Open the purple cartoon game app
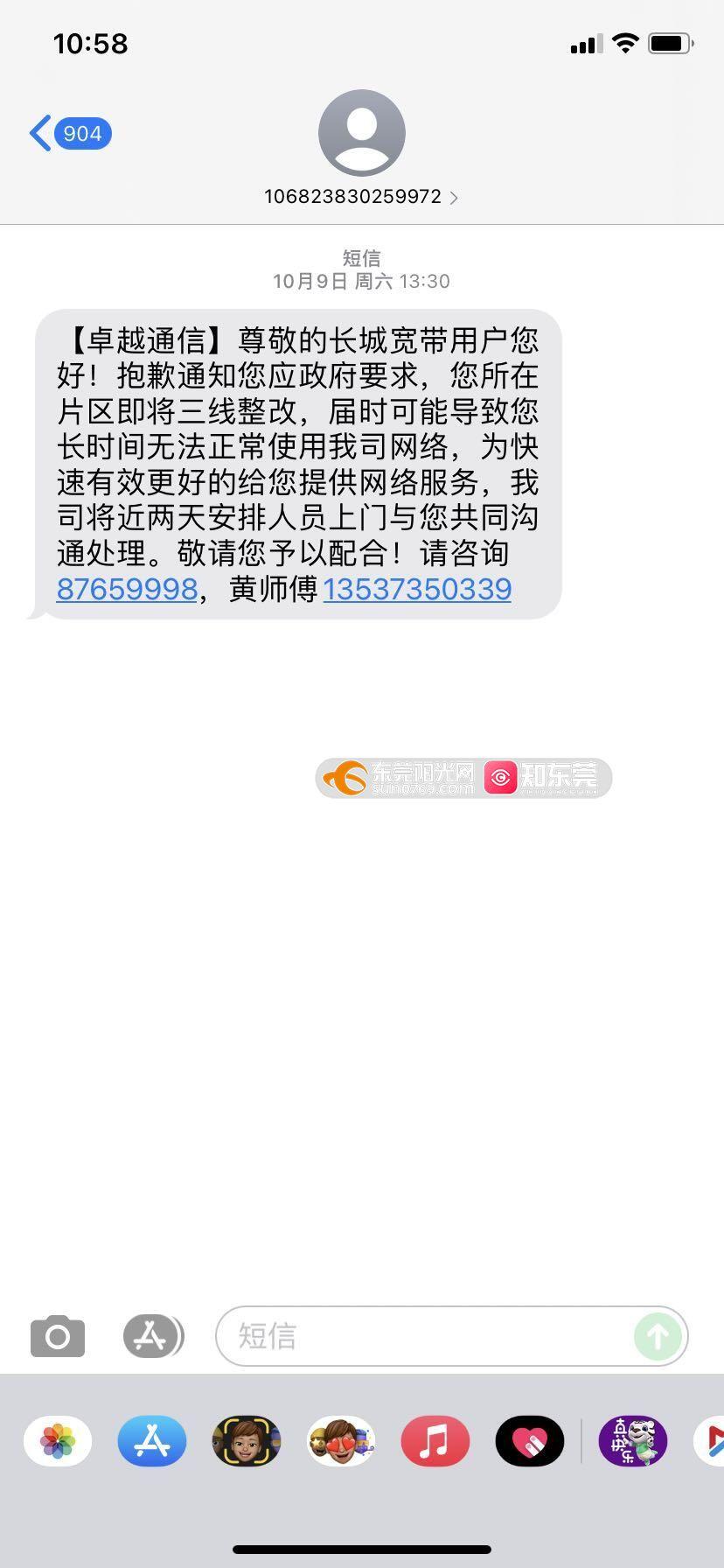Image resolution: width=724 pixels, height=1568 pixels. pos(633,1441)
